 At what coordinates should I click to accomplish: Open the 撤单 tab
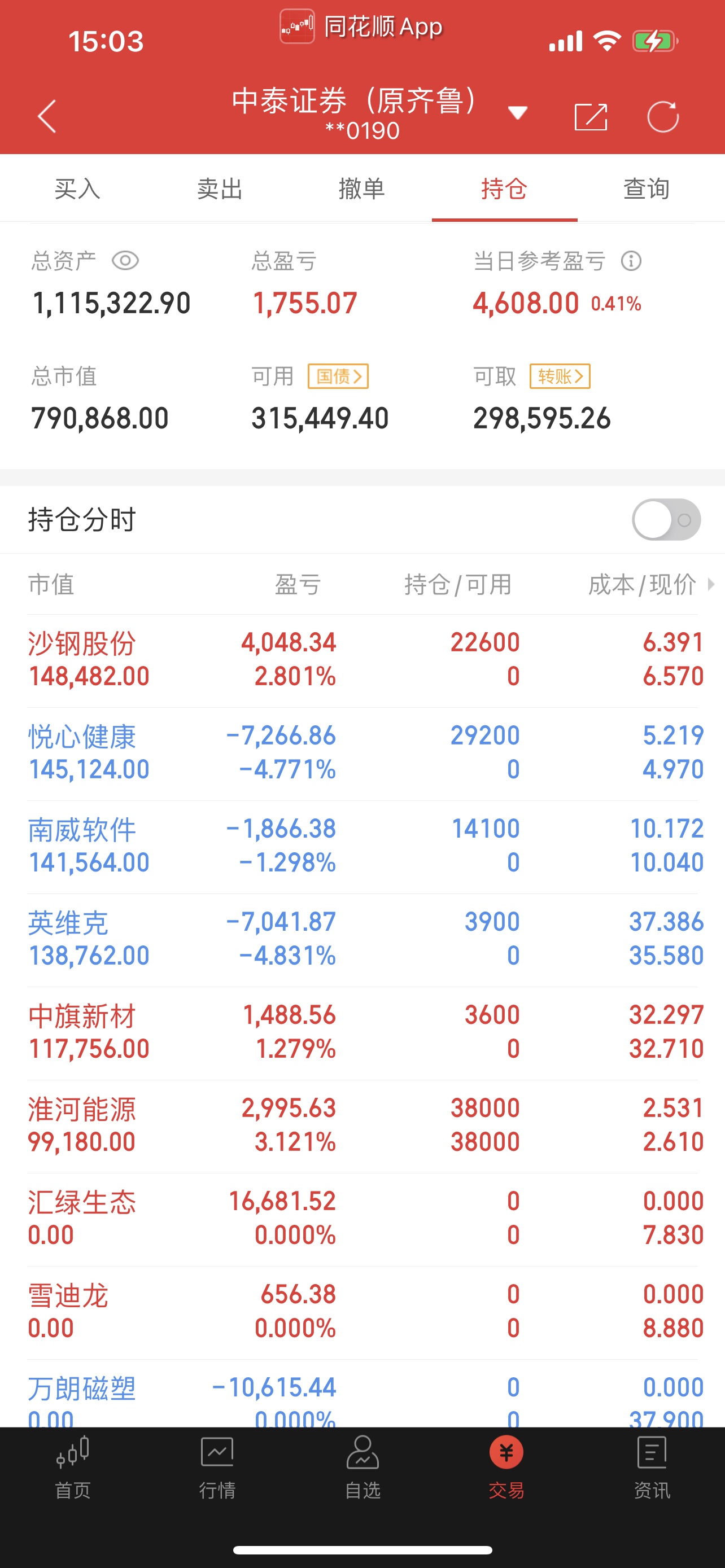[x=362, y=189]
